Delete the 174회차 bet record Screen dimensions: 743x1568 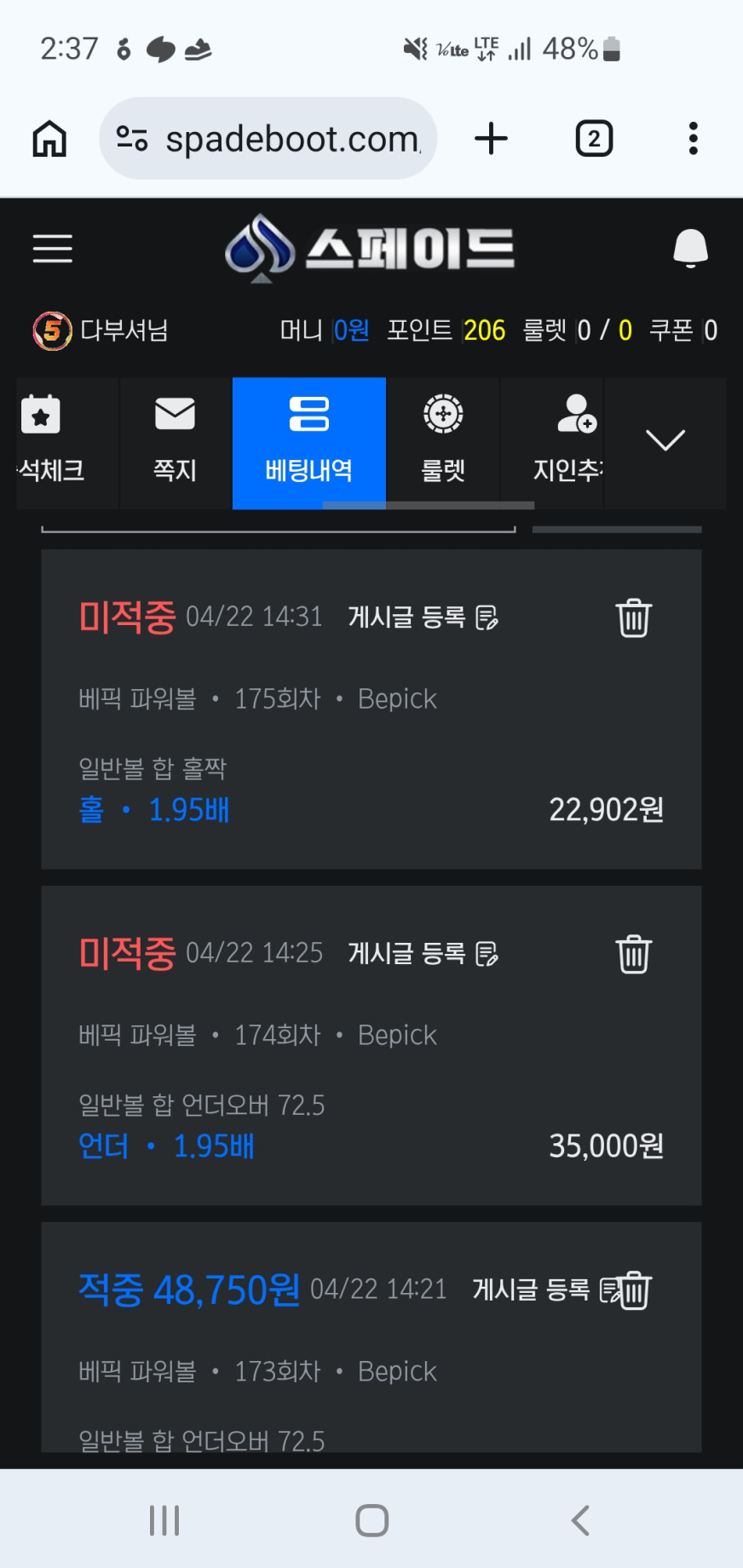pyautogui.click(x=633, y=954)
